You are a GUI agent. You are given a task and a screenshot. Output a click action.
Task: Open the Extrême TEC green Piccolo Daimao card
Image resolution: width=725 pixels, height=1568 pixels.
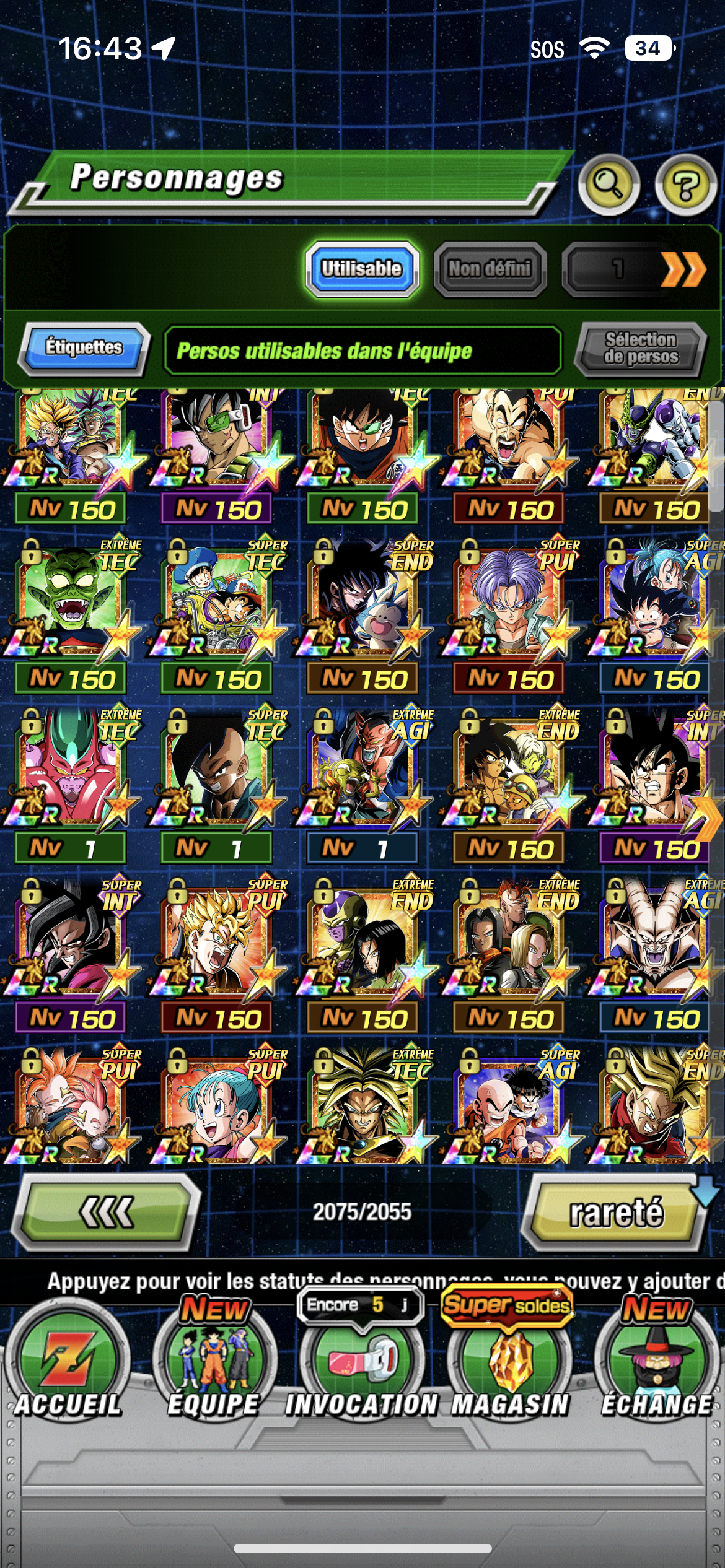pyautogui.click(x=72, y=601)
